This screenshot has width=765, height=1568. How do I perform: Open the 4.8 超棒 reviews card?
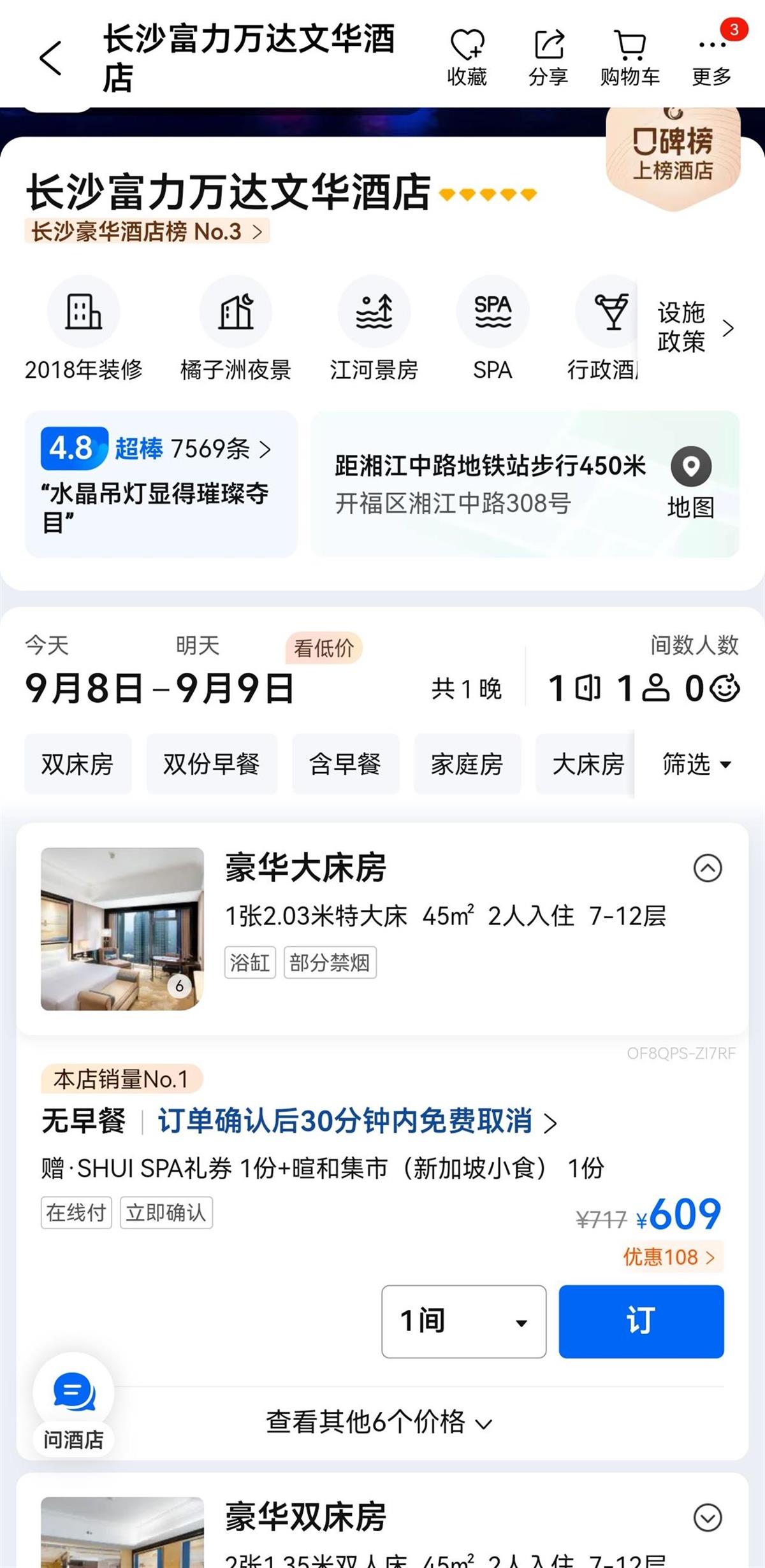pyautogui.click(x=161, y=484)
